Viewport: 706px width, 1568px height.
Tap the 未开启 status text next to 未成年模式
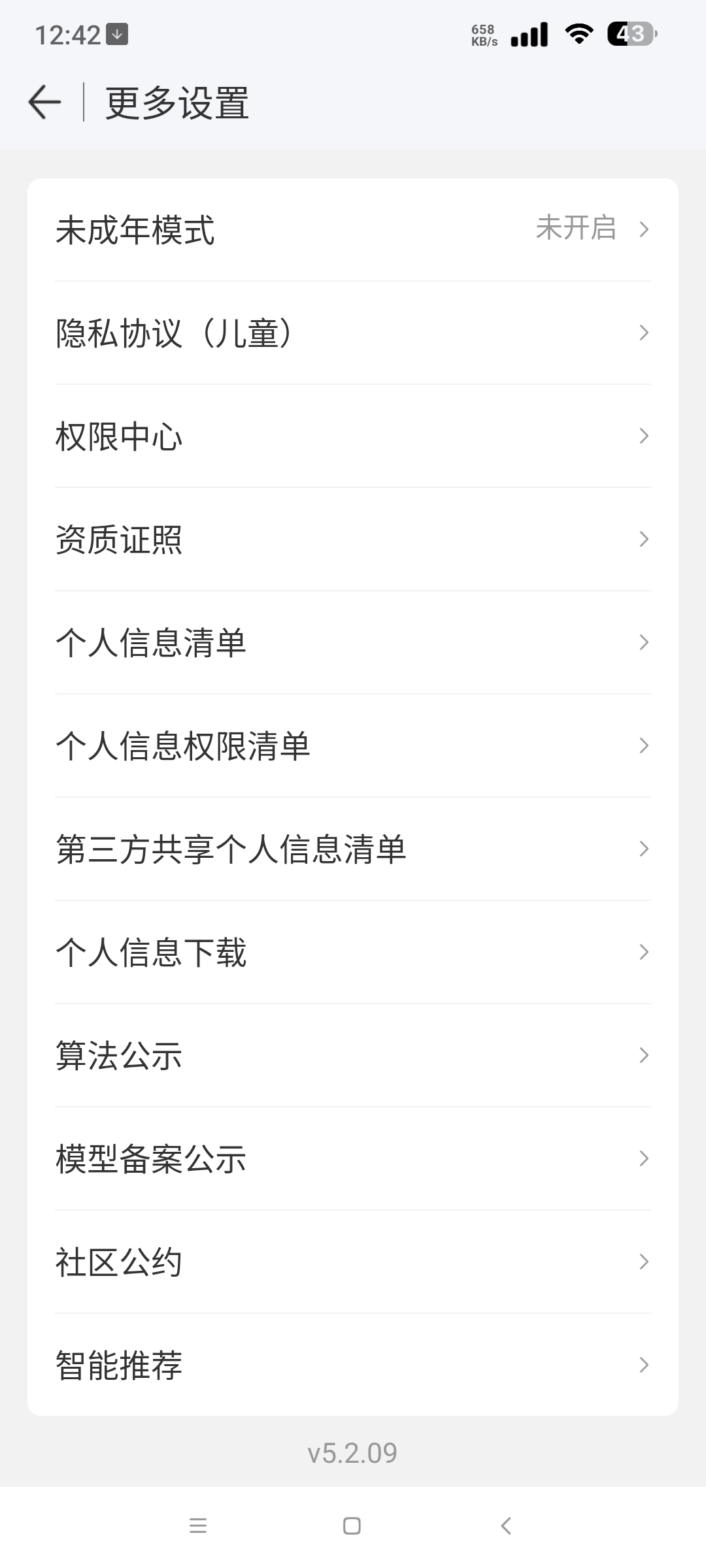(575, 230)
